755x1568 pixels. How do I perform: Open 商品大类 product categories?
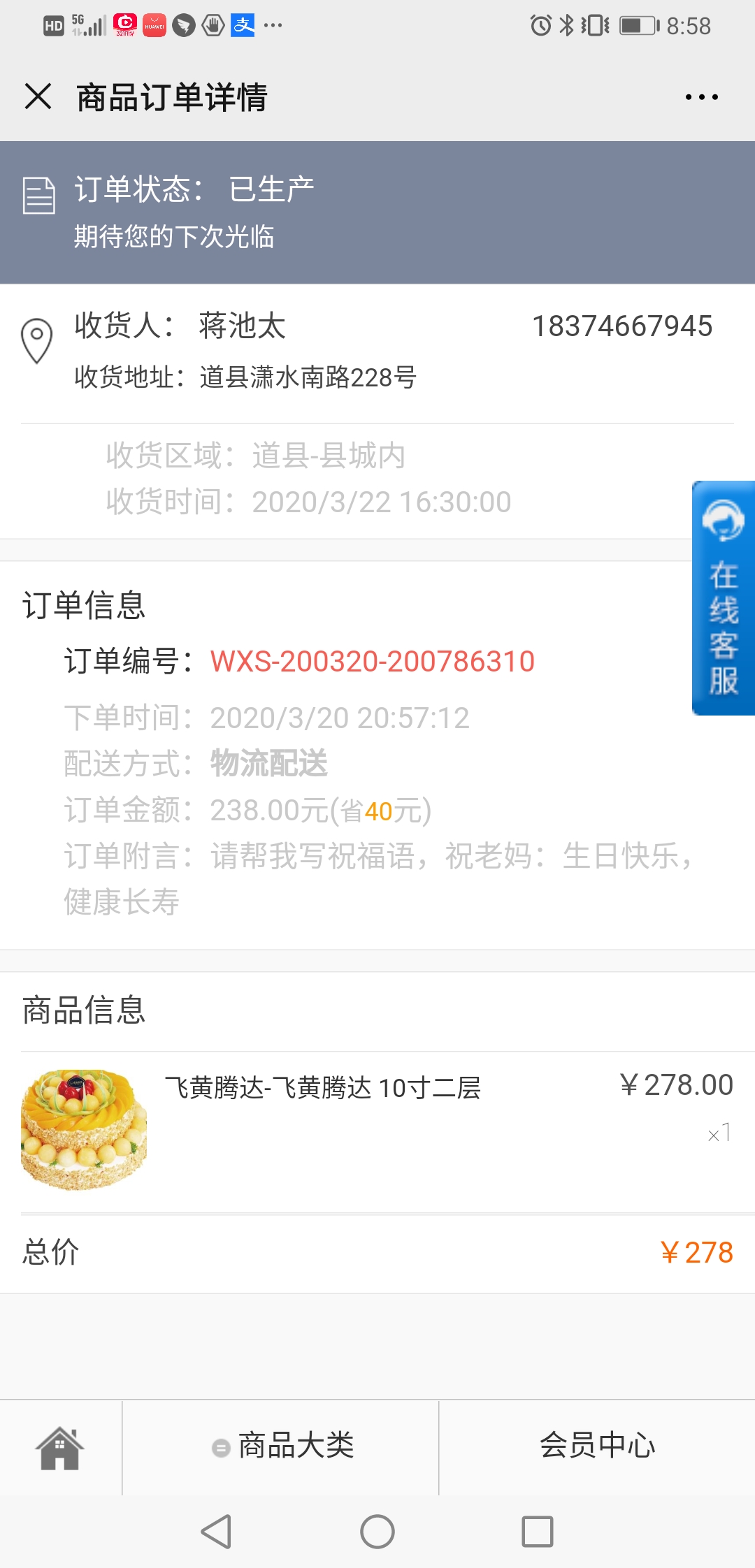click(283, 1446)
